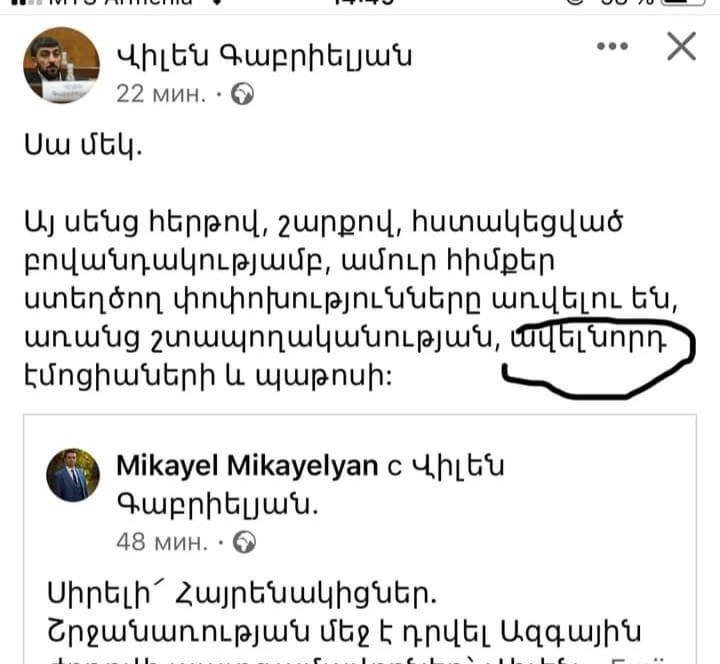Dismiss the post with the X icon
This screenshot has width=720, height=664.
click(x=681, y=46)
